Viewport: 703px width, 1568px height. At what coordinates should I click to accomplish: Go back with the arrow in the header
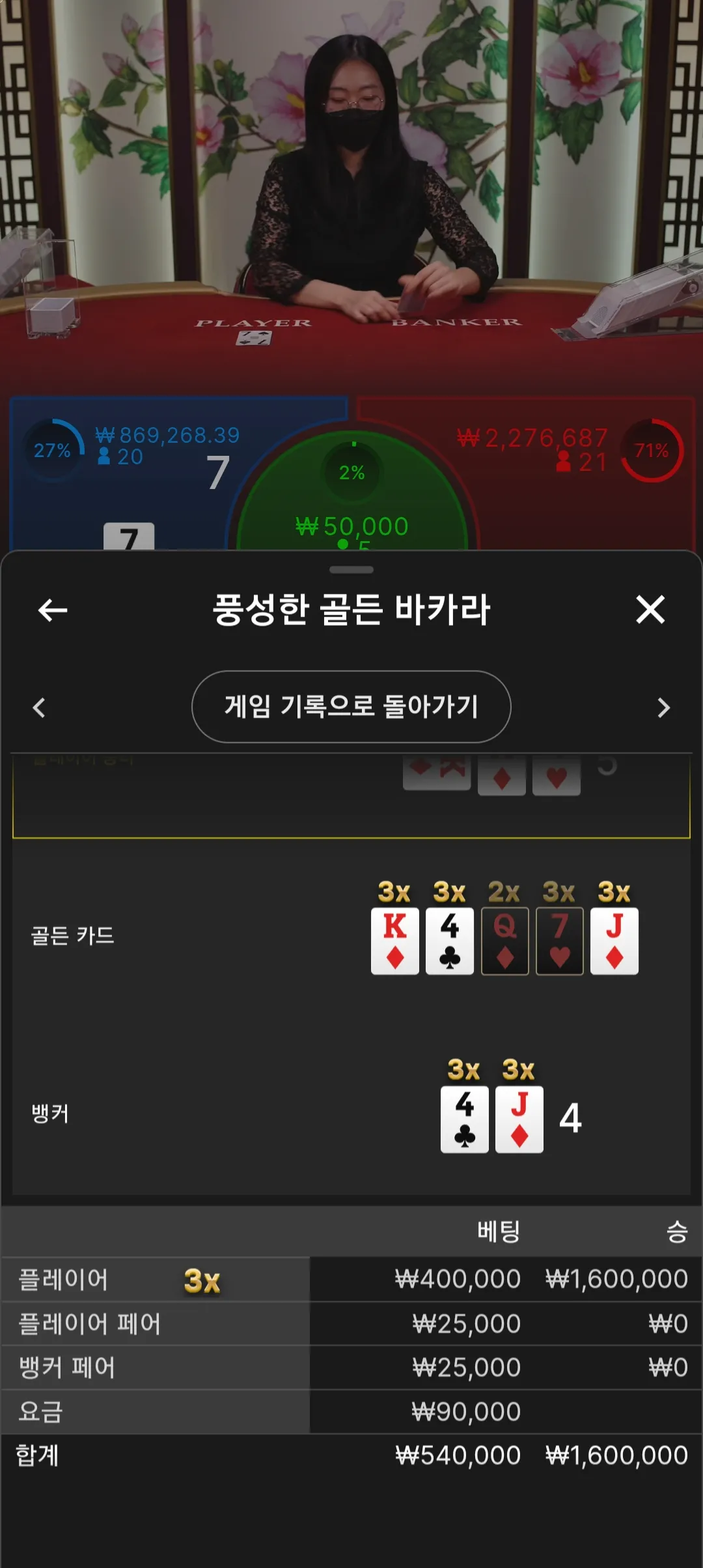coord(53,610)
